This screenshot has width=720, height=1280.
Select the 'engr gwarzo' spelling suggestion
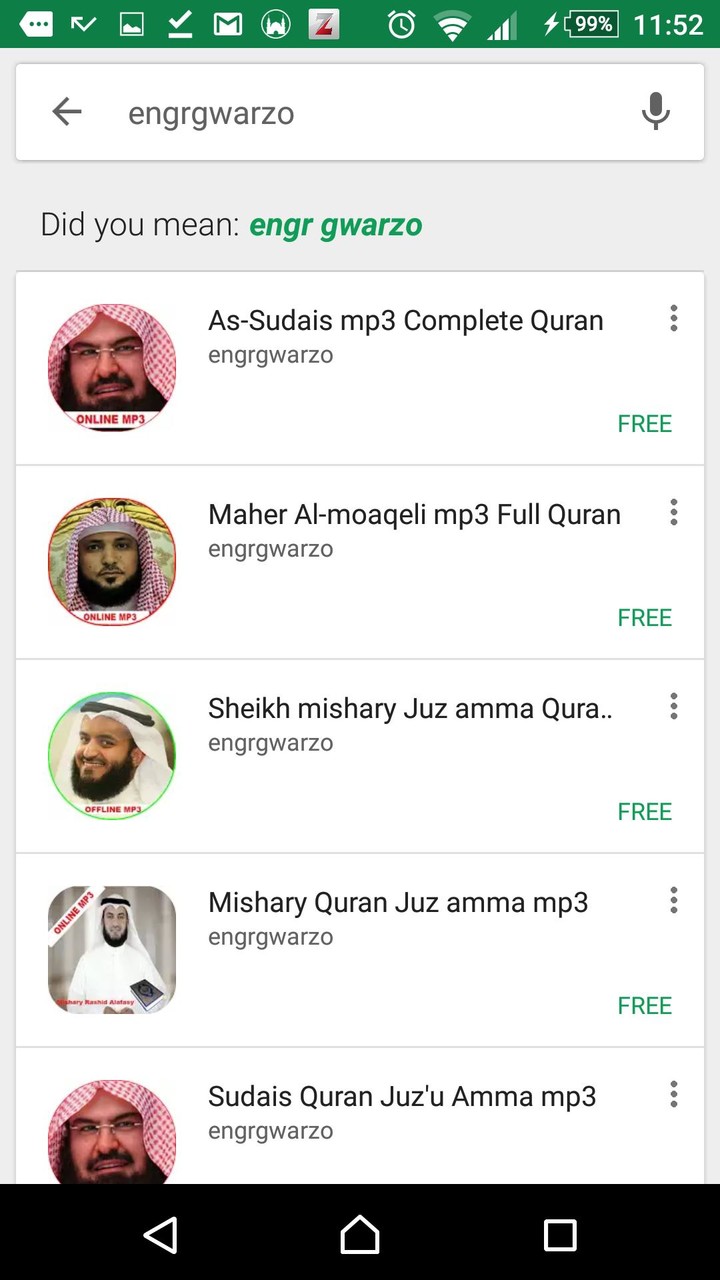pos(336,224)
